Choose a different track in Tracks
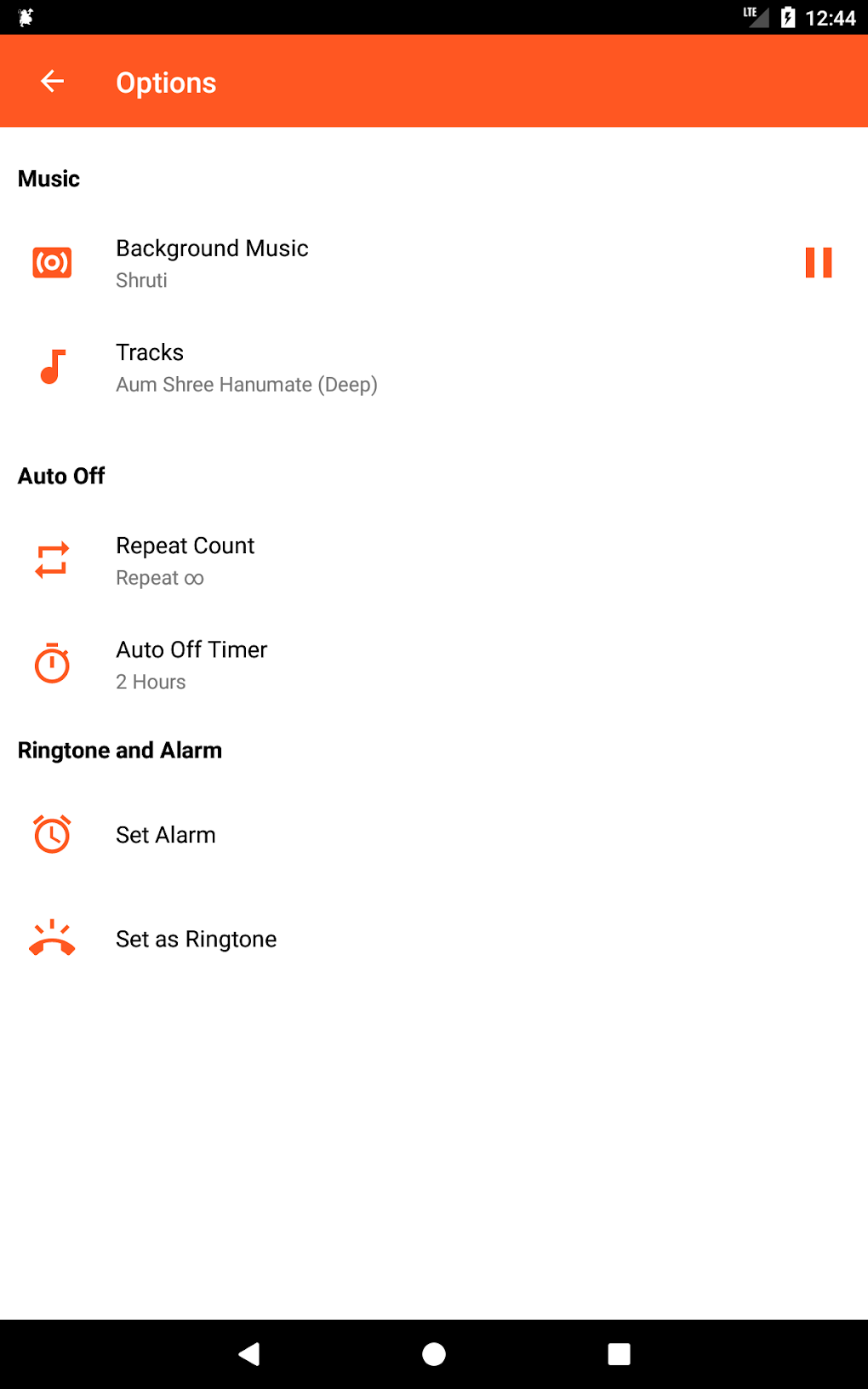Screen dimensions: 868x1389 [246, 368]
